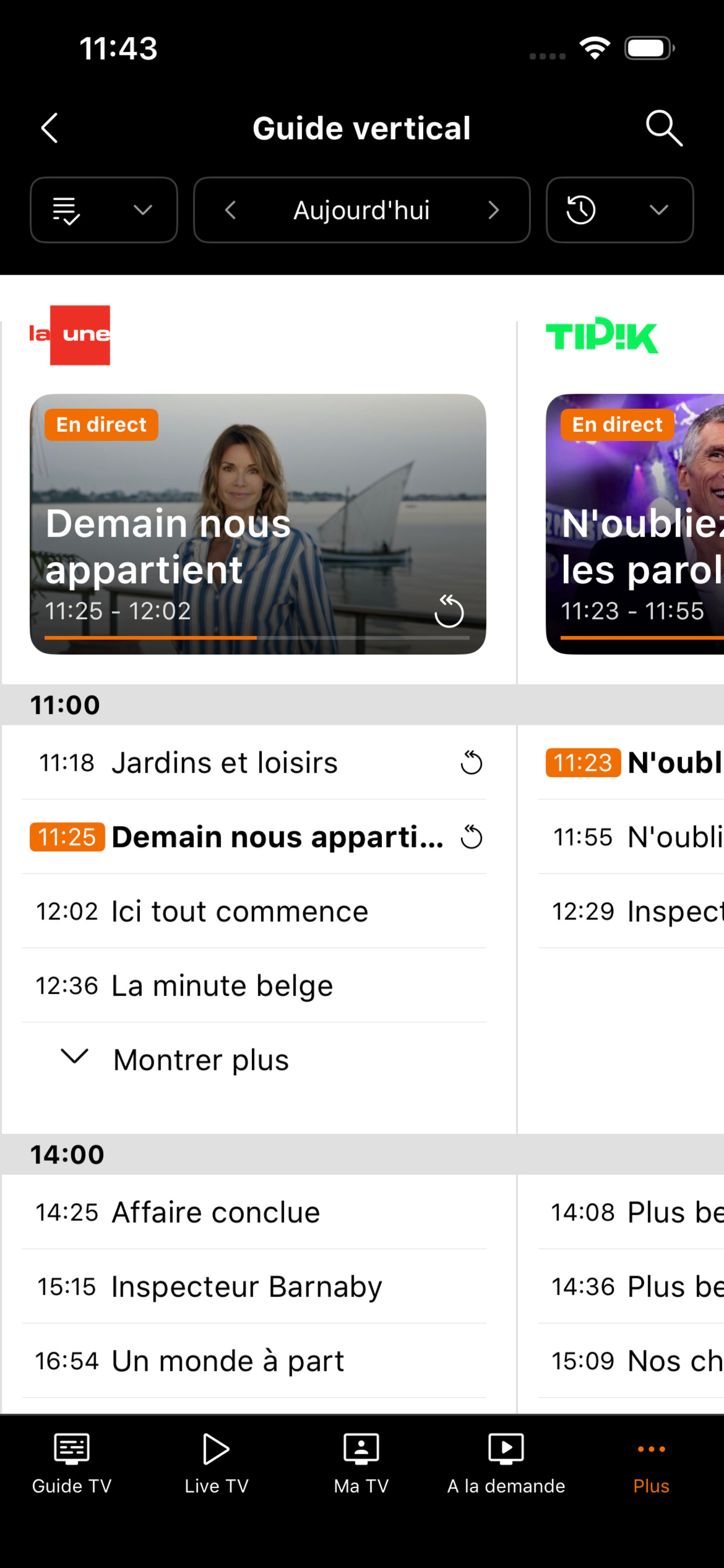Screen dimensions: 724x1568
Task: Click the replay history icon top right
Action: (x=581, y=211)
